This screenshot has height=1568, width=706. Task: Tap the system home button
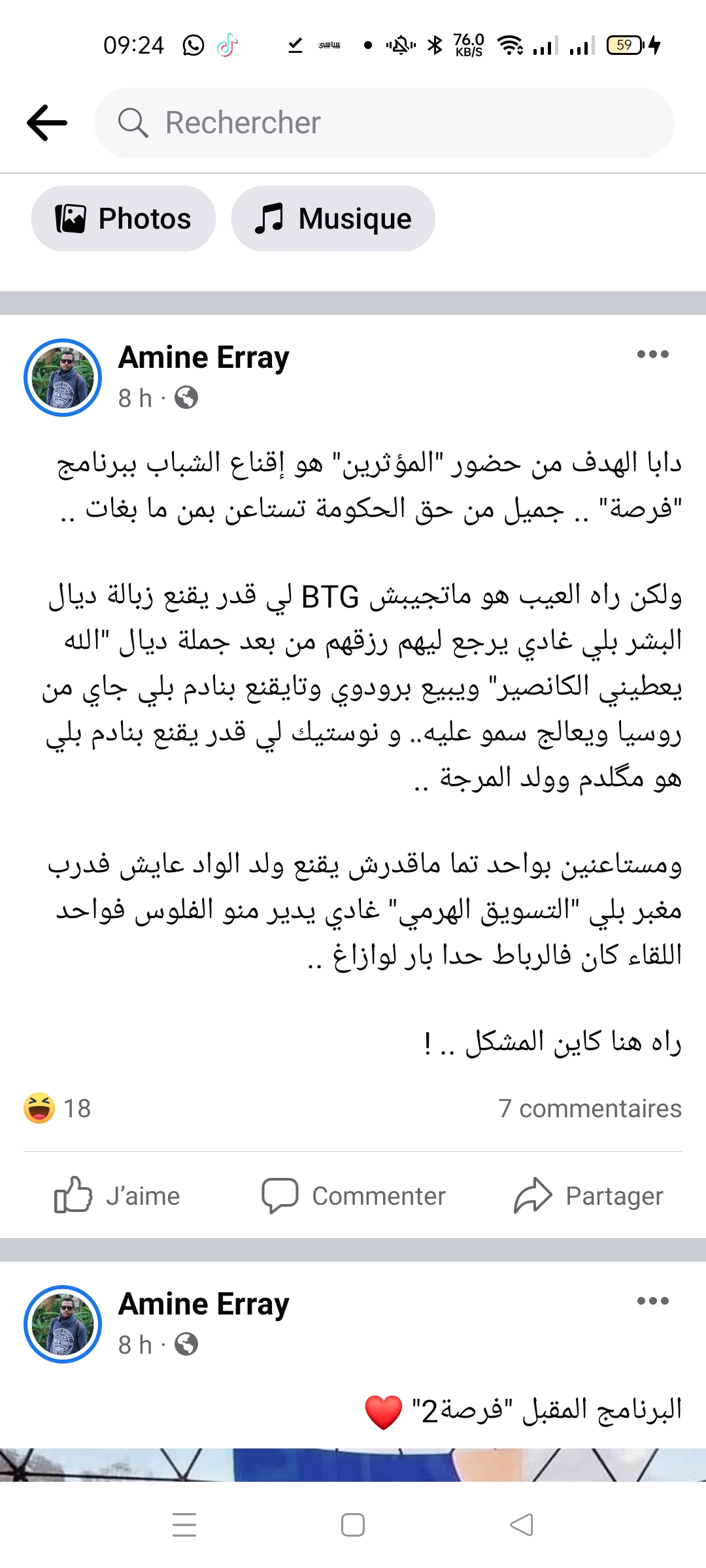353,1526
